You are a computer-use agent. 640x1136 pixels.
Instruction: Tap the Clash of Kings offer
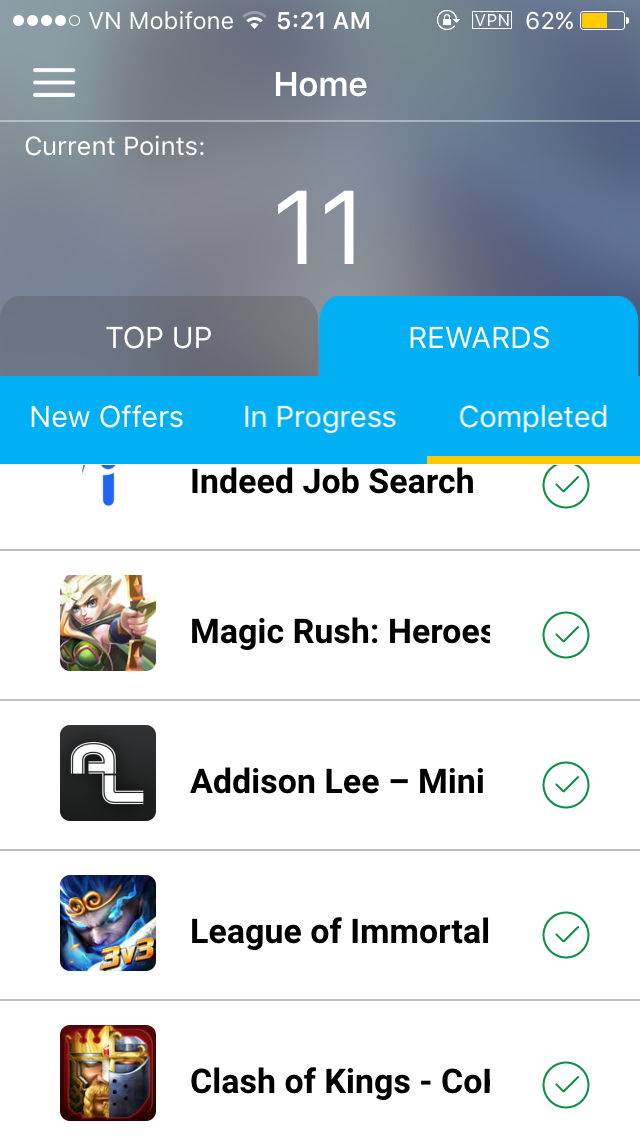339,1081
